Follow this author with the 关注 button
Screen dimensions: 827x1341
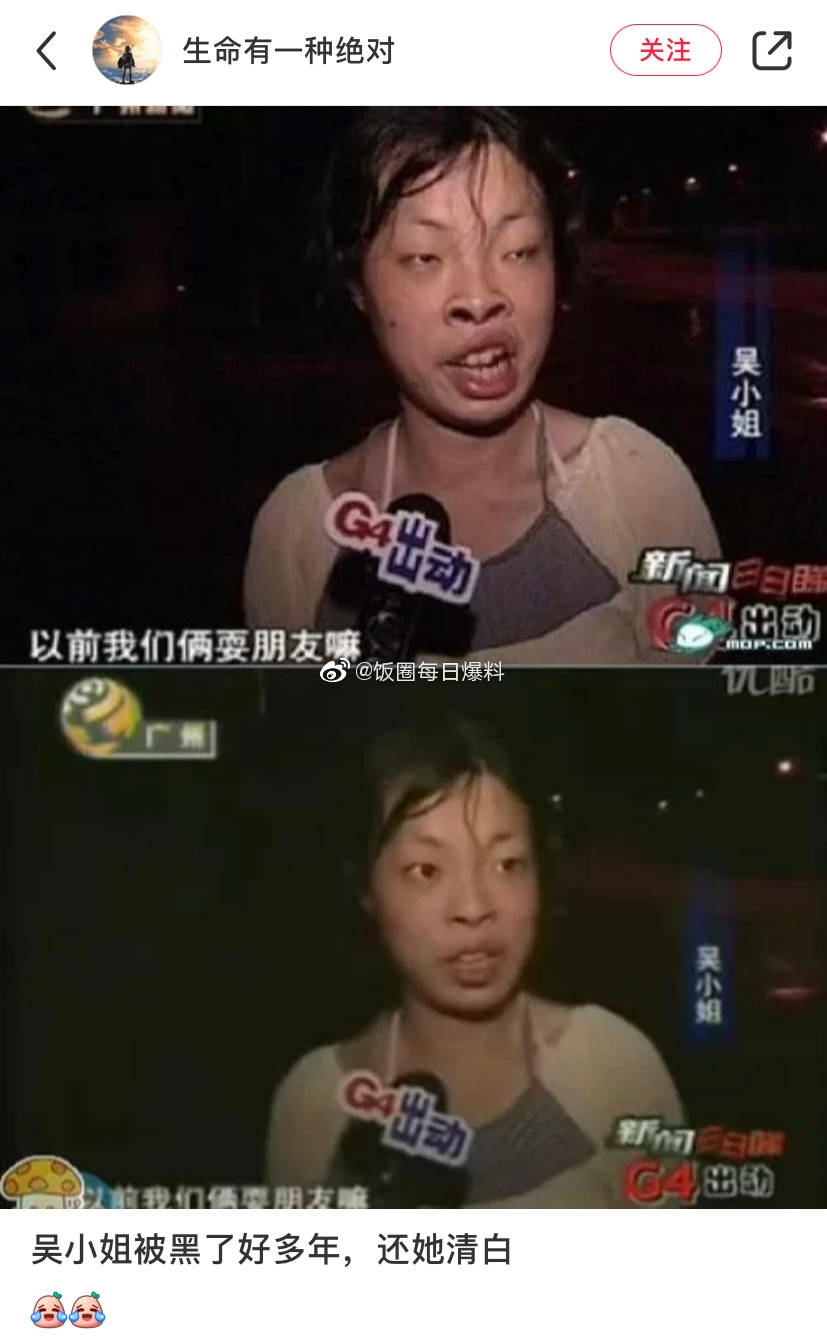(x=665, y=51)
